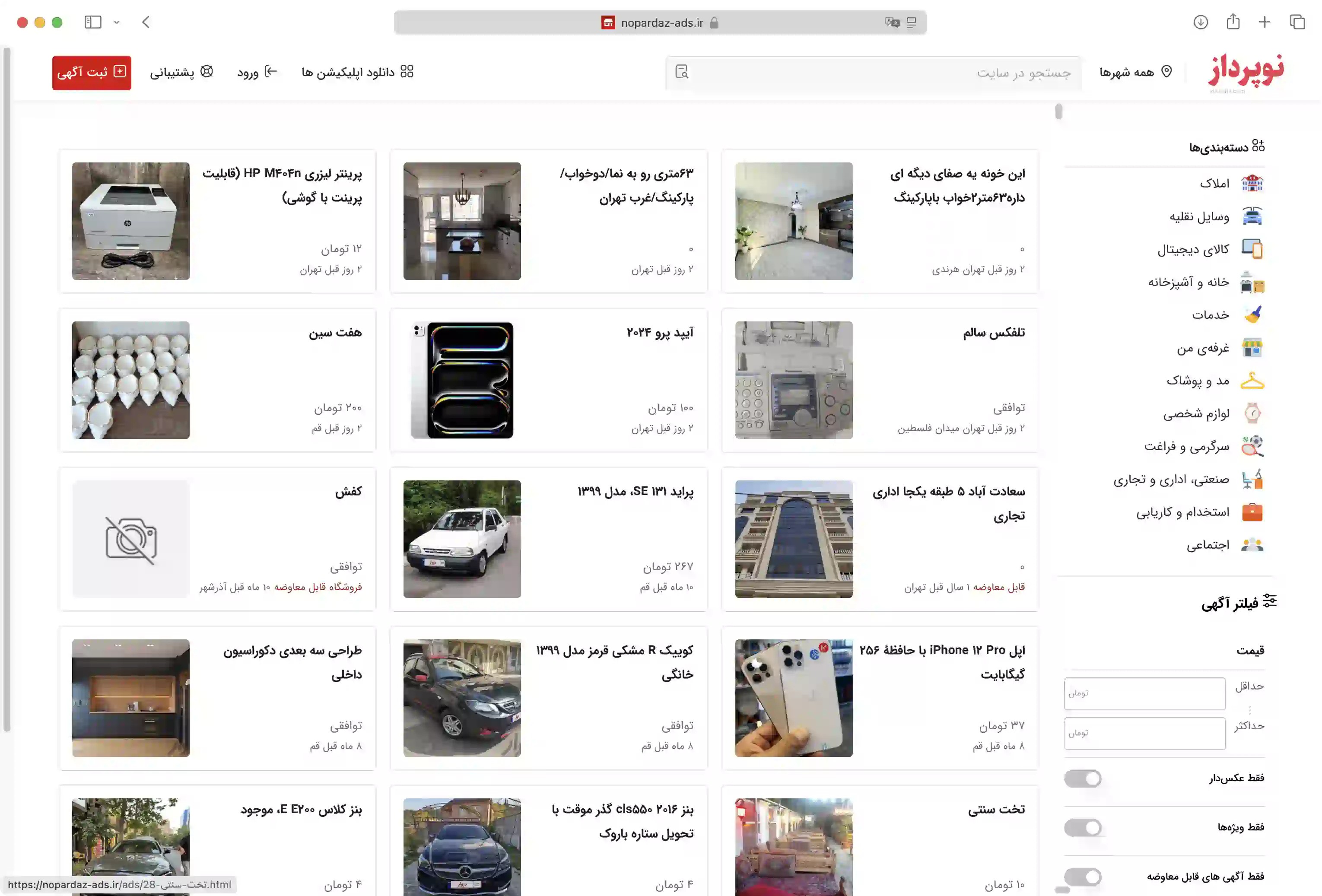Toggle فقط آگهی های قابل معاوضه switch

point(1082,876)
